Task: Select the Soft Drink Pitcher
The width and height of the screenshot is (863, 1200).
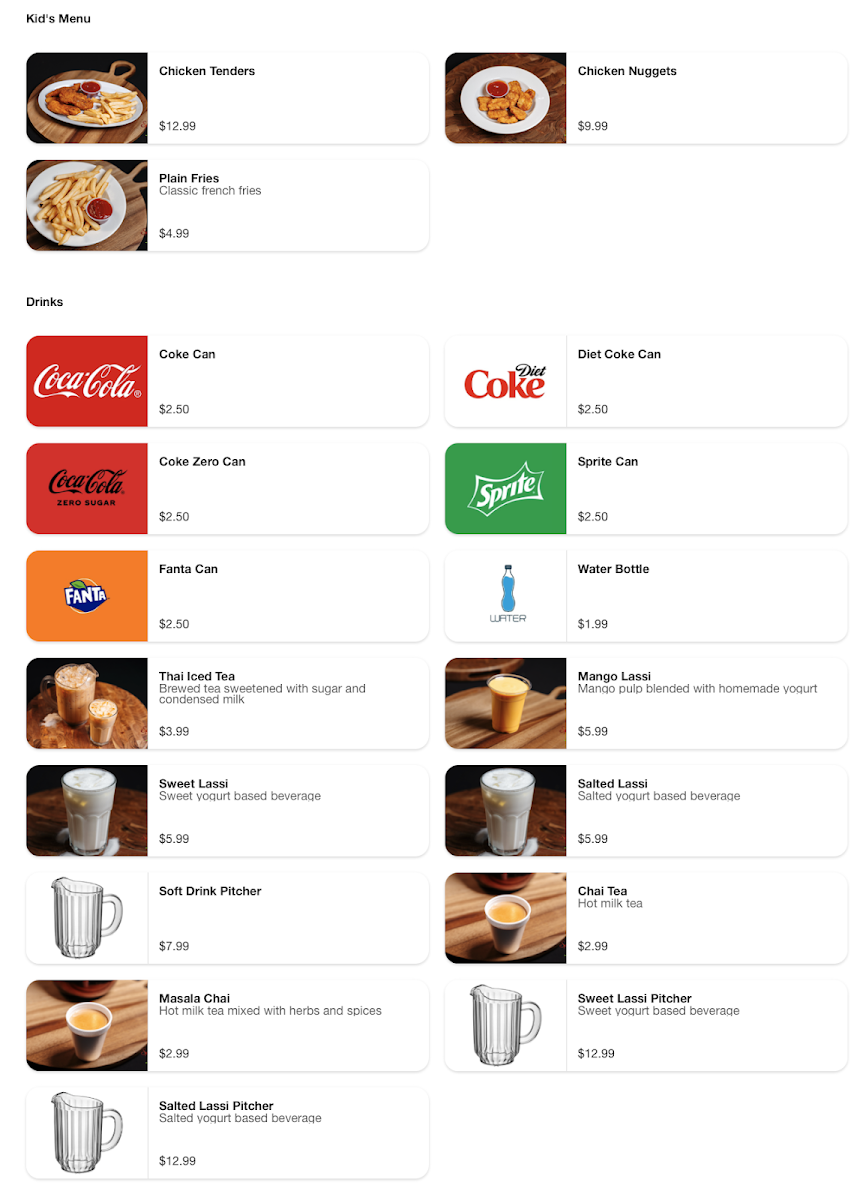Action: (227, 918)
